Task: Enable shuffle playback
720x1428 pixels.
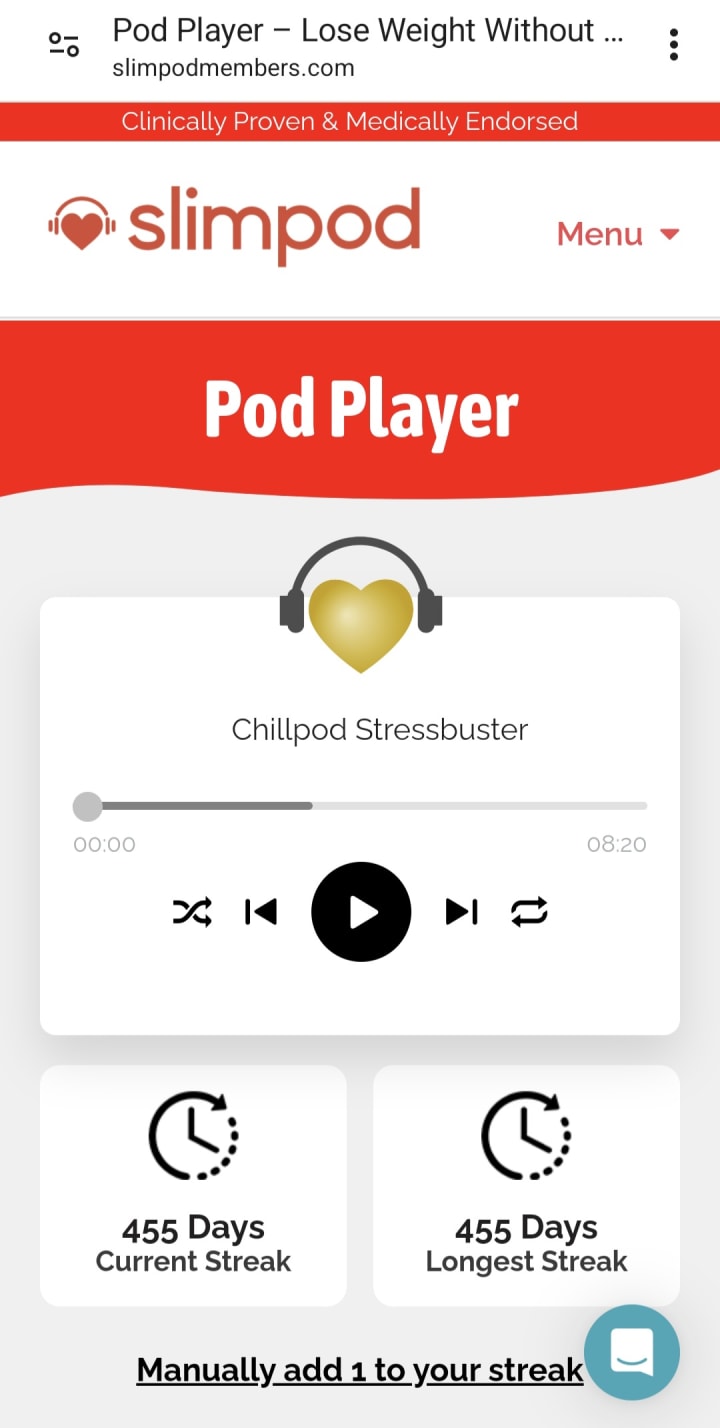Action: click(x=192, y=912)
